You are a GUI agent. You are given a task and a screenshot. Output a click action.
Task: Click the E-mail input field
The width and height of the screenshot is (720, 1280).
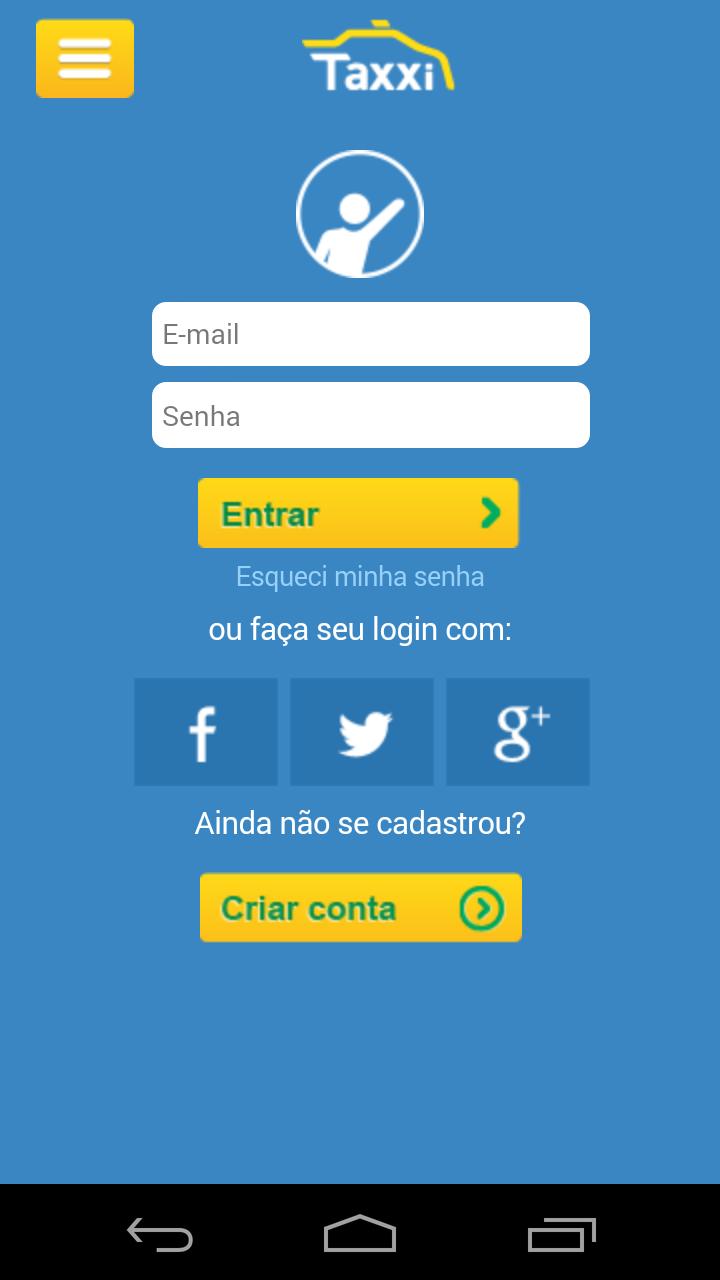click(370, 333)
